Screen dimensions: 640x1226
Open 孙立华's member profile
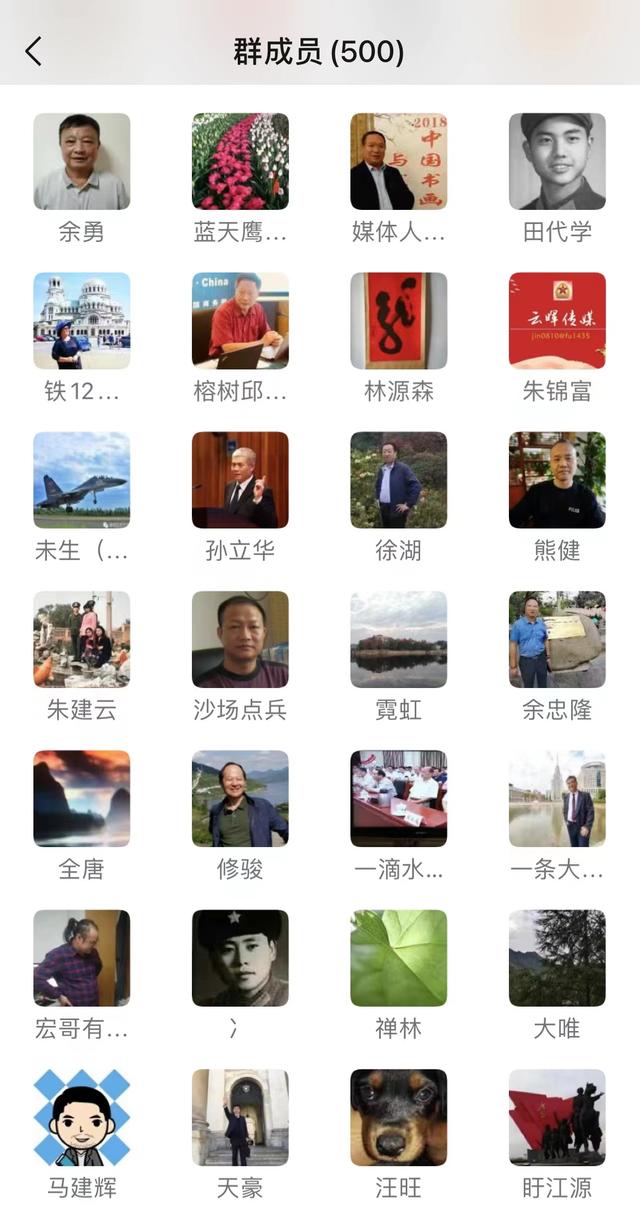[240, 480]
